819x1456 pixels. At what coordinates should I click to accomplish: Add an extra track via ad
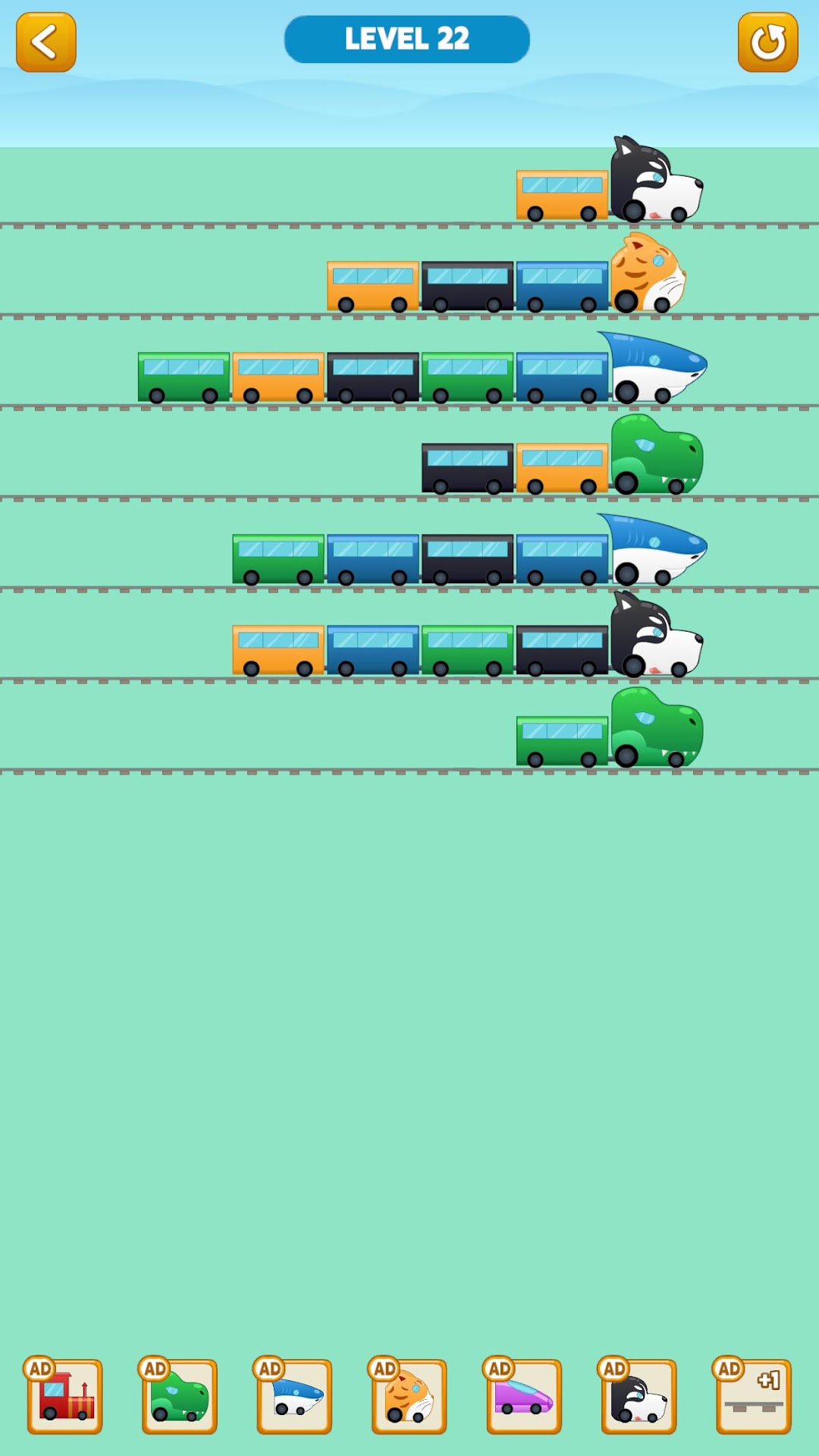click(754, 1396)
